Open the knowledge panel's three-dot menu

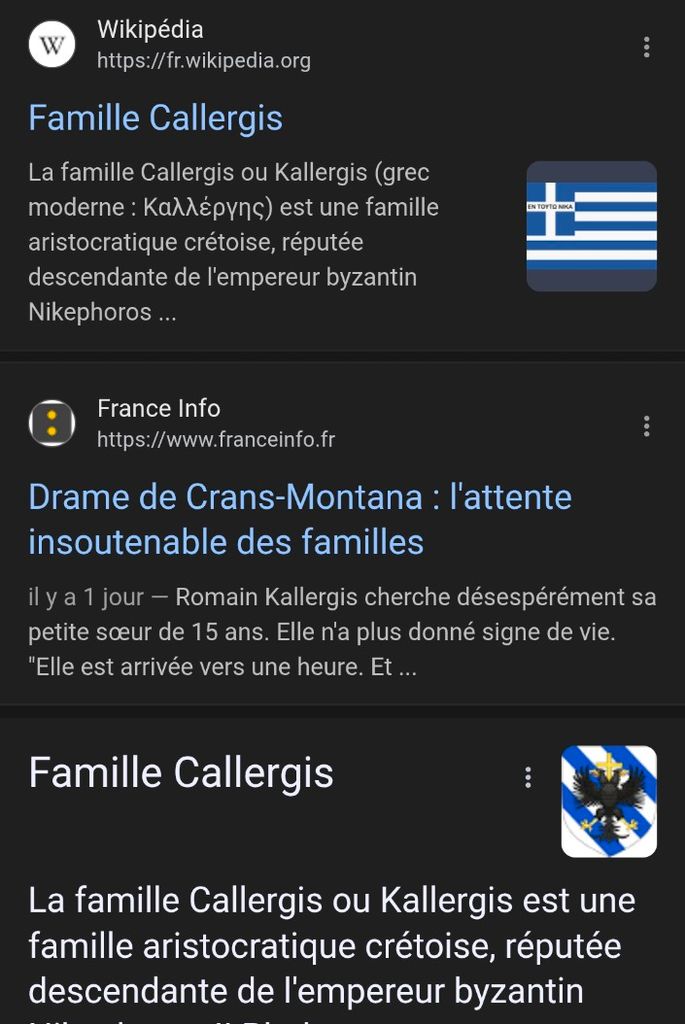click(x=528, y=777)
